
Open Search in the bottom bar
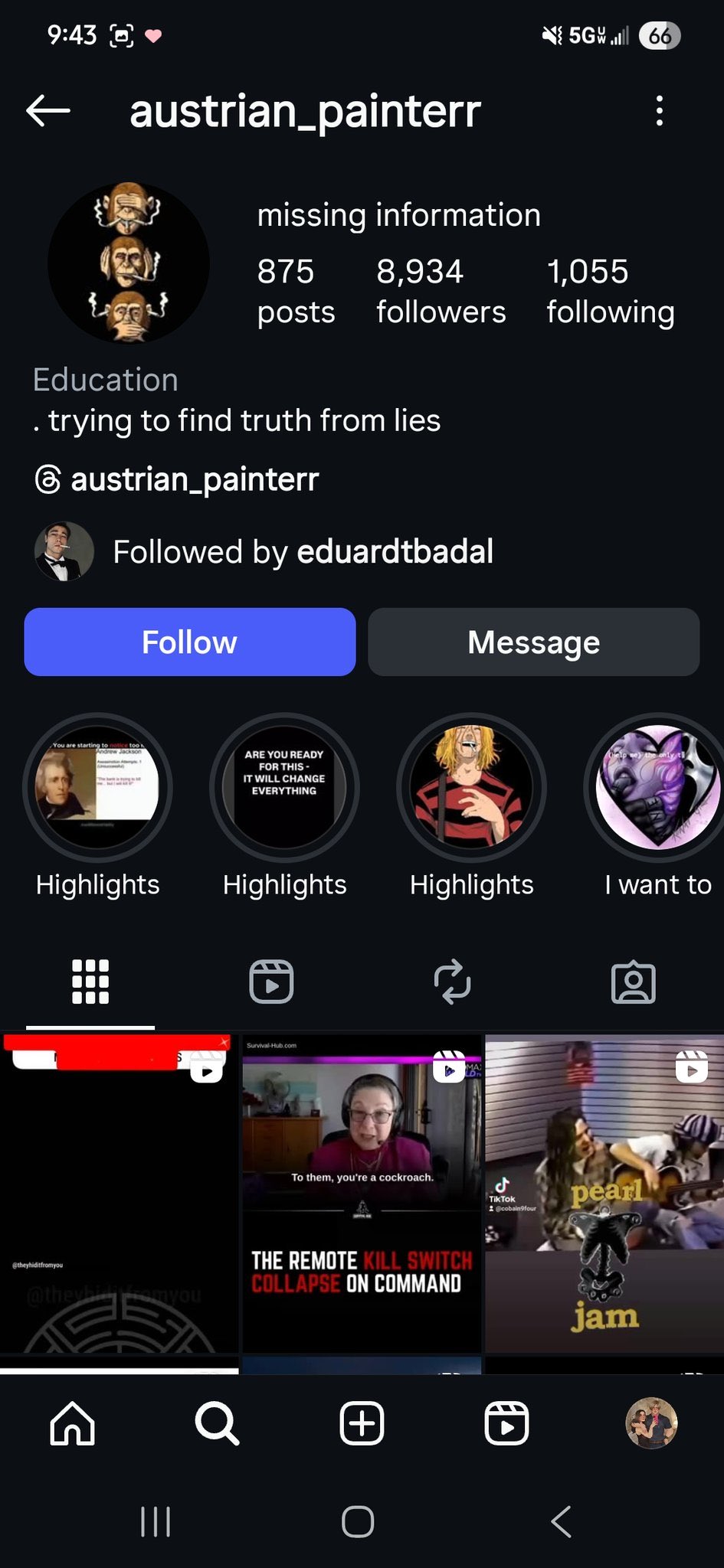pos(217,1423)
